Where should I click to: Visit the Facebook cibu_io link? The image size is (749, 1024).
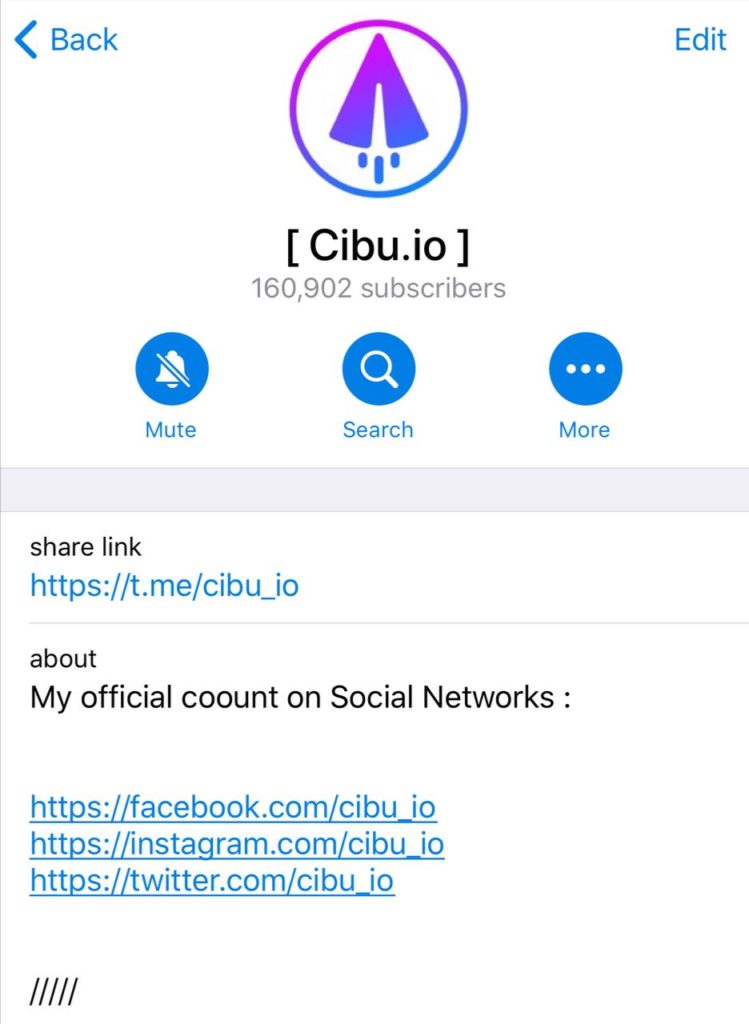pyautogui.click(x=233, y=807)
